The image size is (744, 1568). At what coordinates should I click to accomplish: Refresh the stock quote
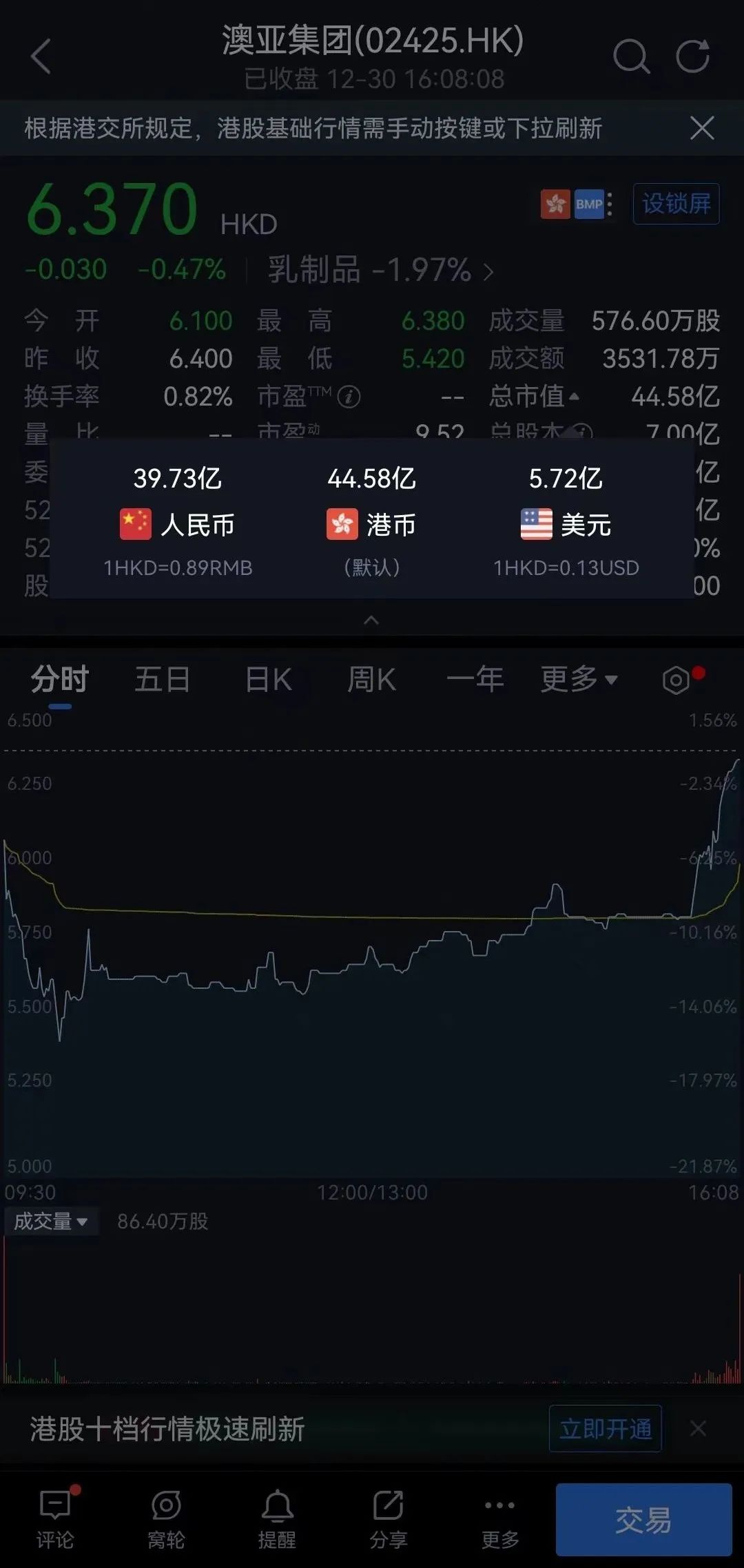point(692,56)
